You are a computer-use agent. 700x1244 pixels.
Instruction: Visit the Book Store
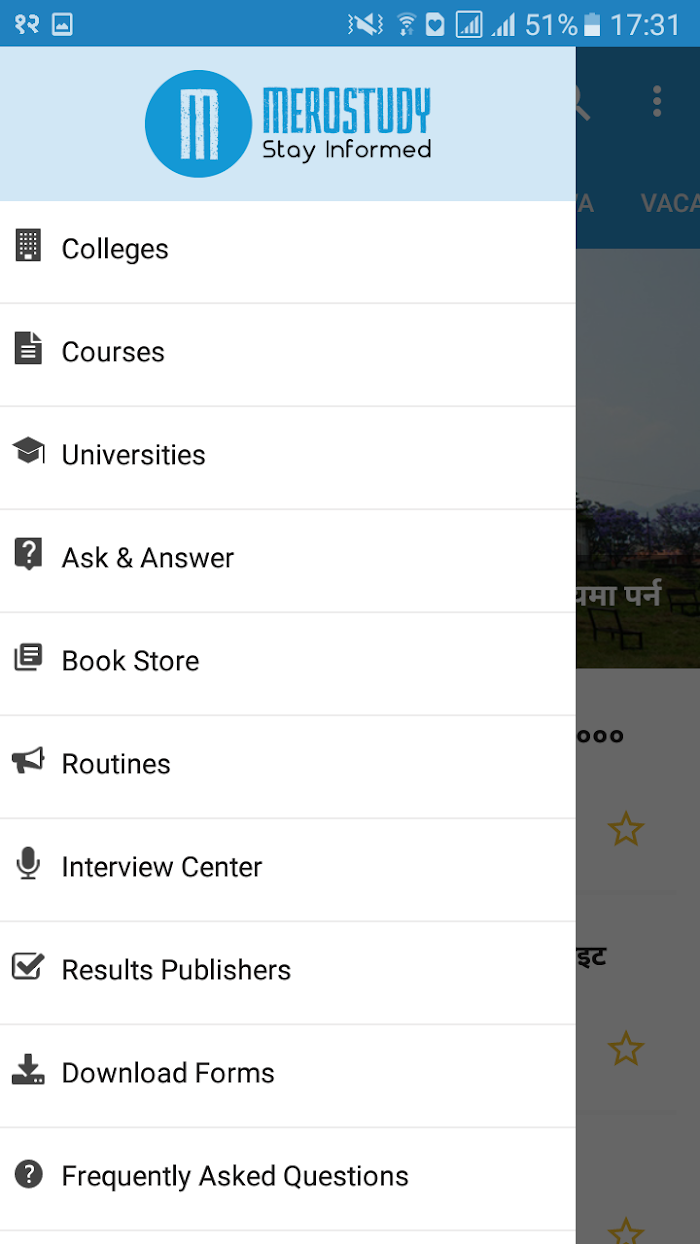point(288,662)
